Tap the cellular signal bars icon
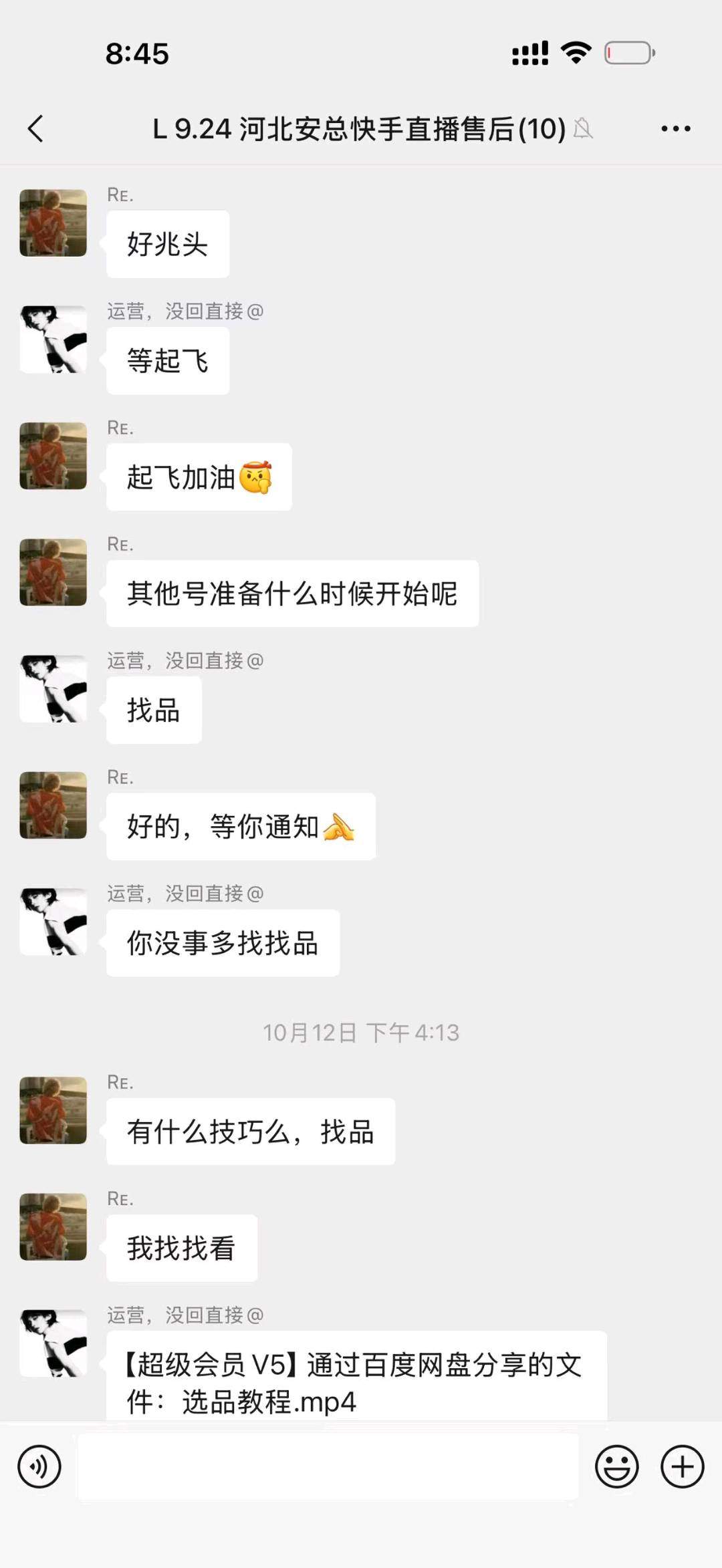This screenshot has height=1568, width=722. pos(530,53)
